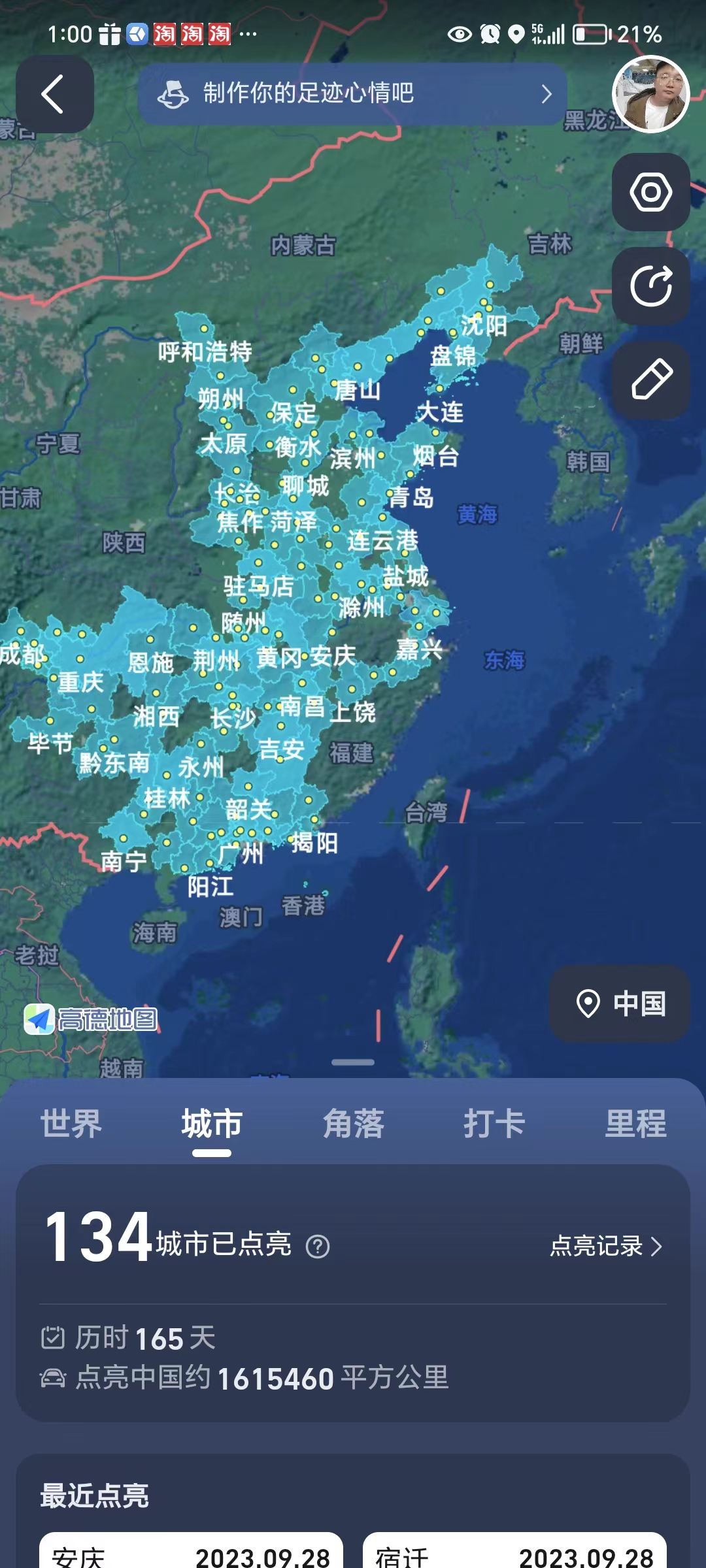Switch to the 世界 tab

pyautogui.click(x=71, y=1124)
